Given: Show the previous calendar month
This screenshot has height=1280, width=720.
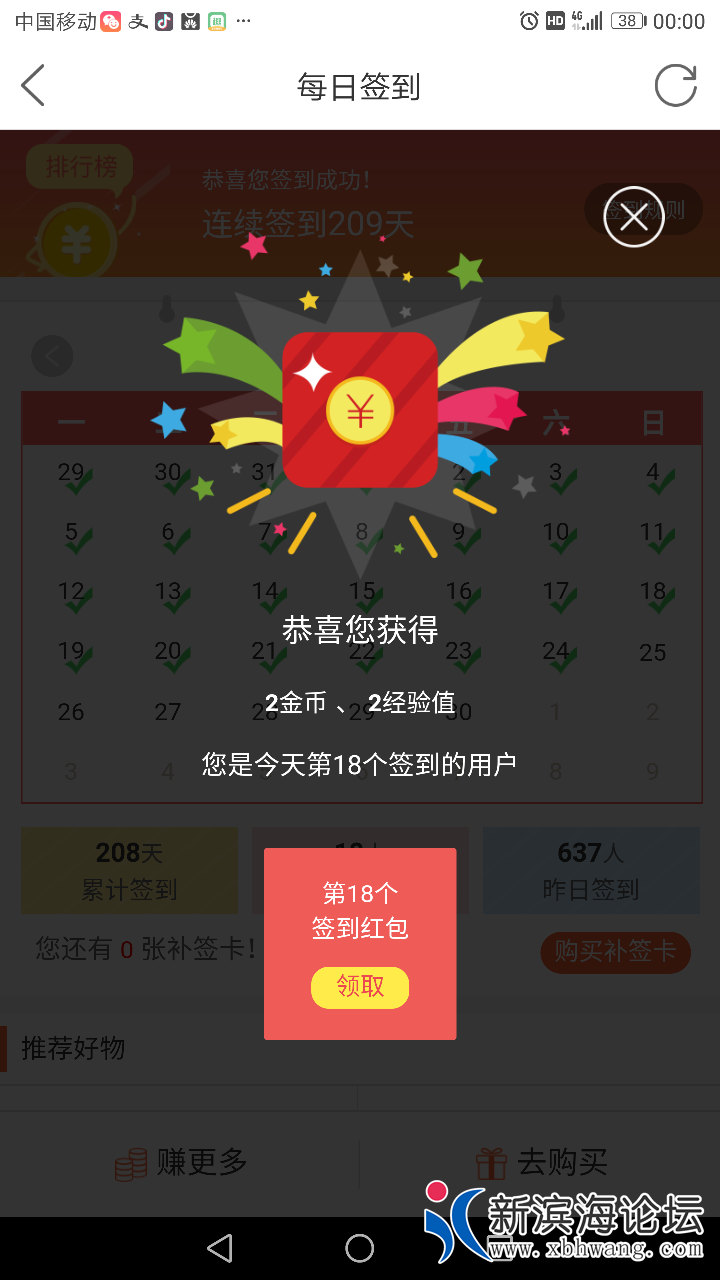Looking at the screenshot, I should point(52,355).
